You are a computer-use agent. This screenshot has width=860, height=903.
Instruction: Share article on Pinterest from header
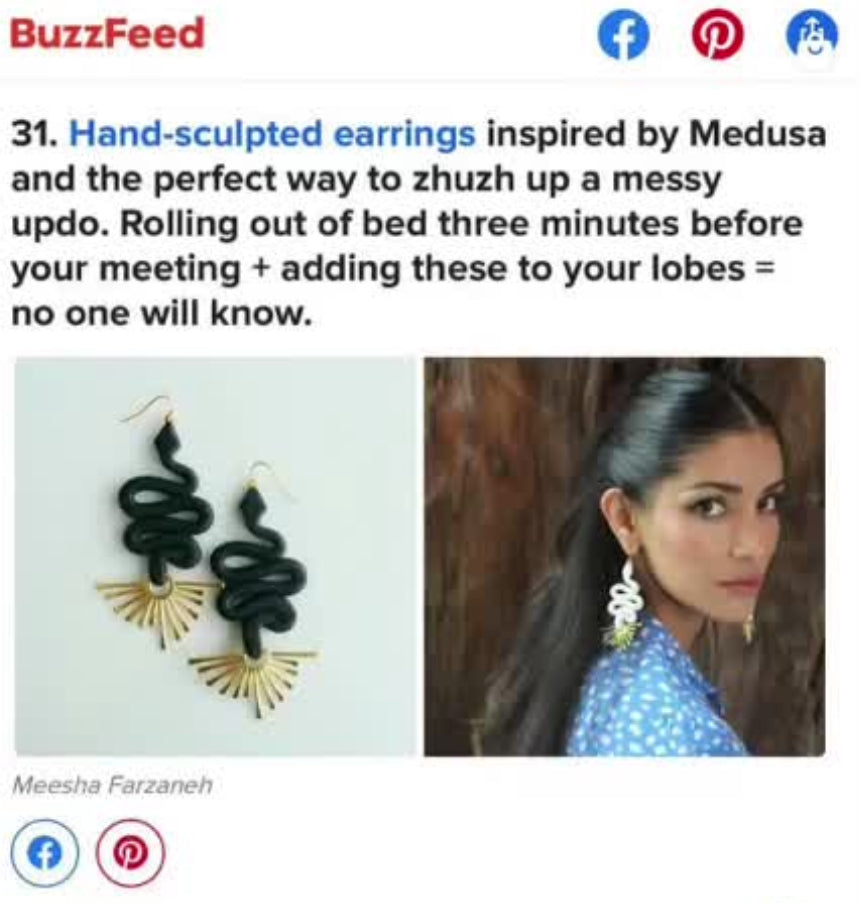pyautogui.click(x=717, y=37)
